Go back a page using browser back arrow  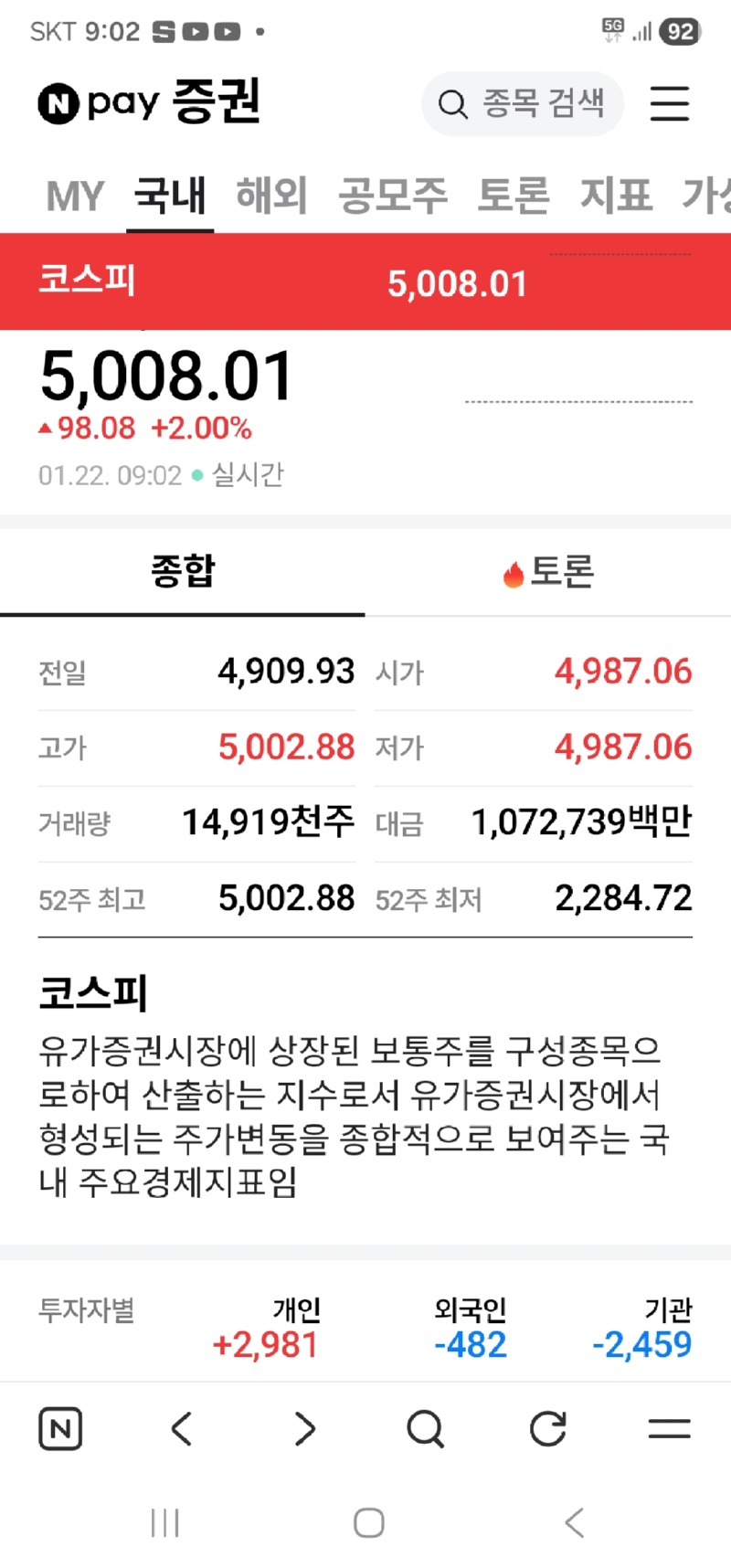182,1428
